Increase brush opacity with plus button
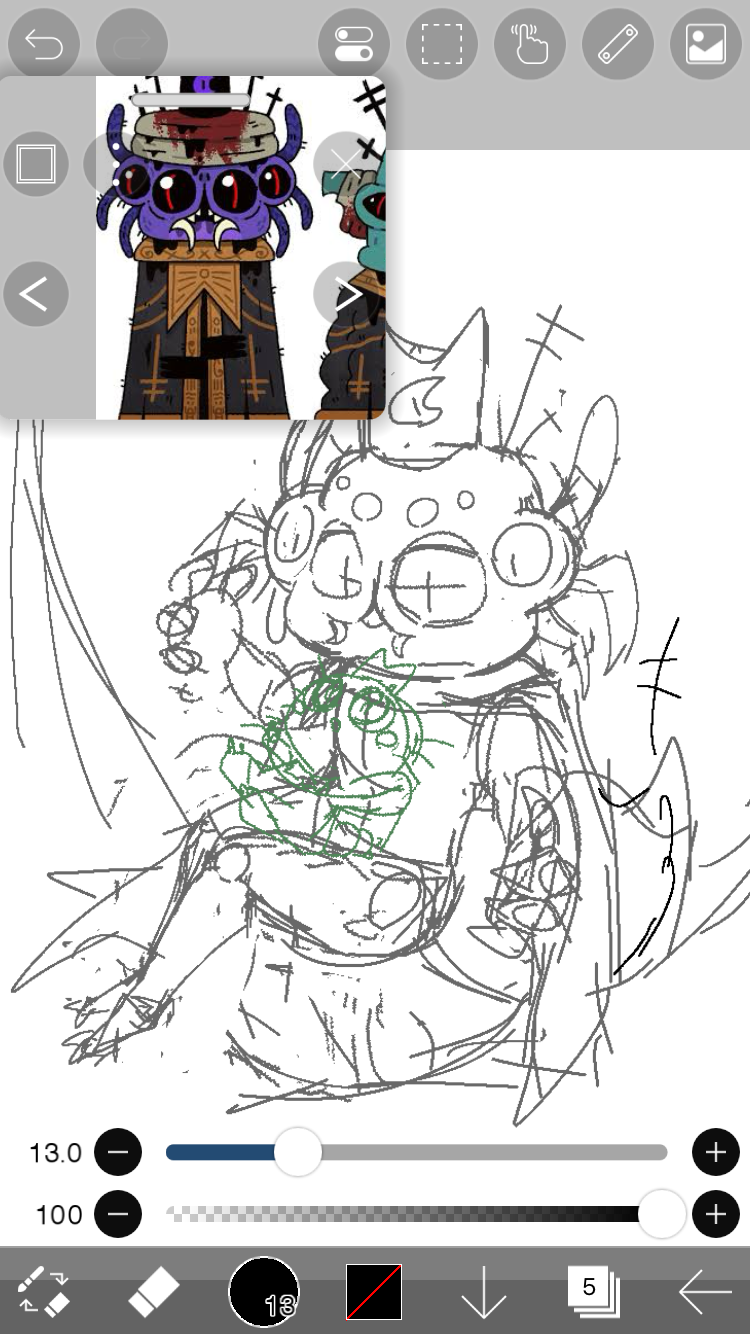Image resolution: width=750 pixels, height=1334 pixels. [x=715, y=1214]
